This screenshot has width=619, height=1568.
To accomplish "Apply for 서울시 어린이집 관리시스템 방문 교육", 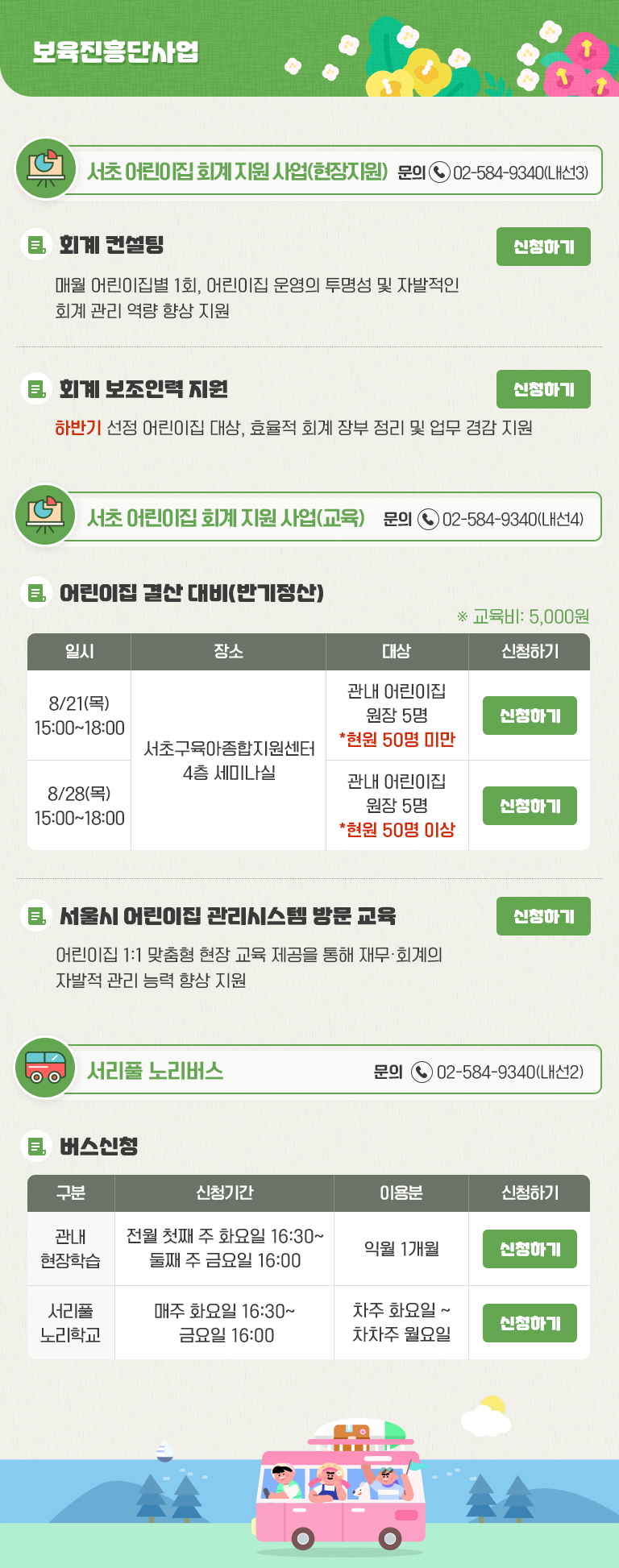I will coord(543,916).
